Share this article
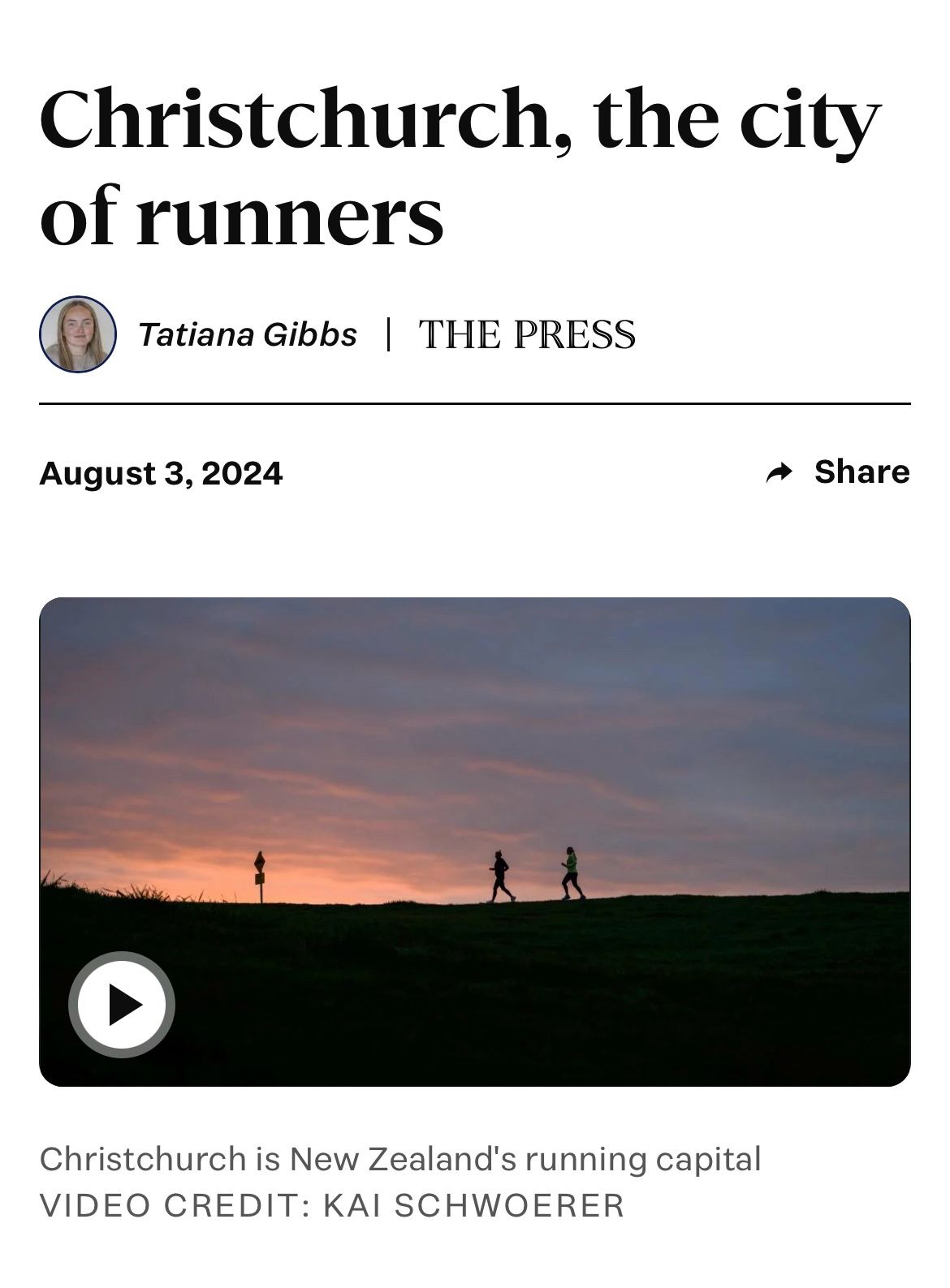Image resolution: width=950 pixels, height=1288 pixels. click(x=839, y=472)
